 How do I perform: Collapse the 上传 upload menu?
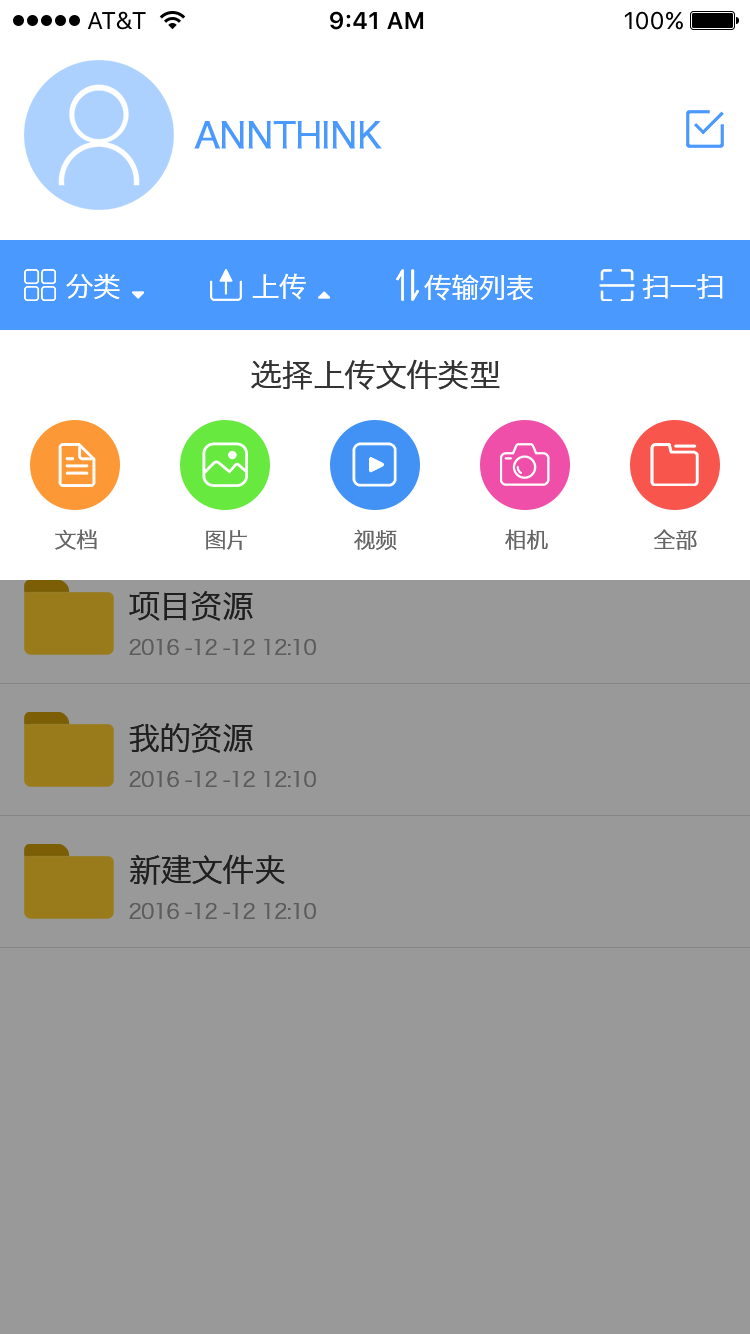click(270, 286)
